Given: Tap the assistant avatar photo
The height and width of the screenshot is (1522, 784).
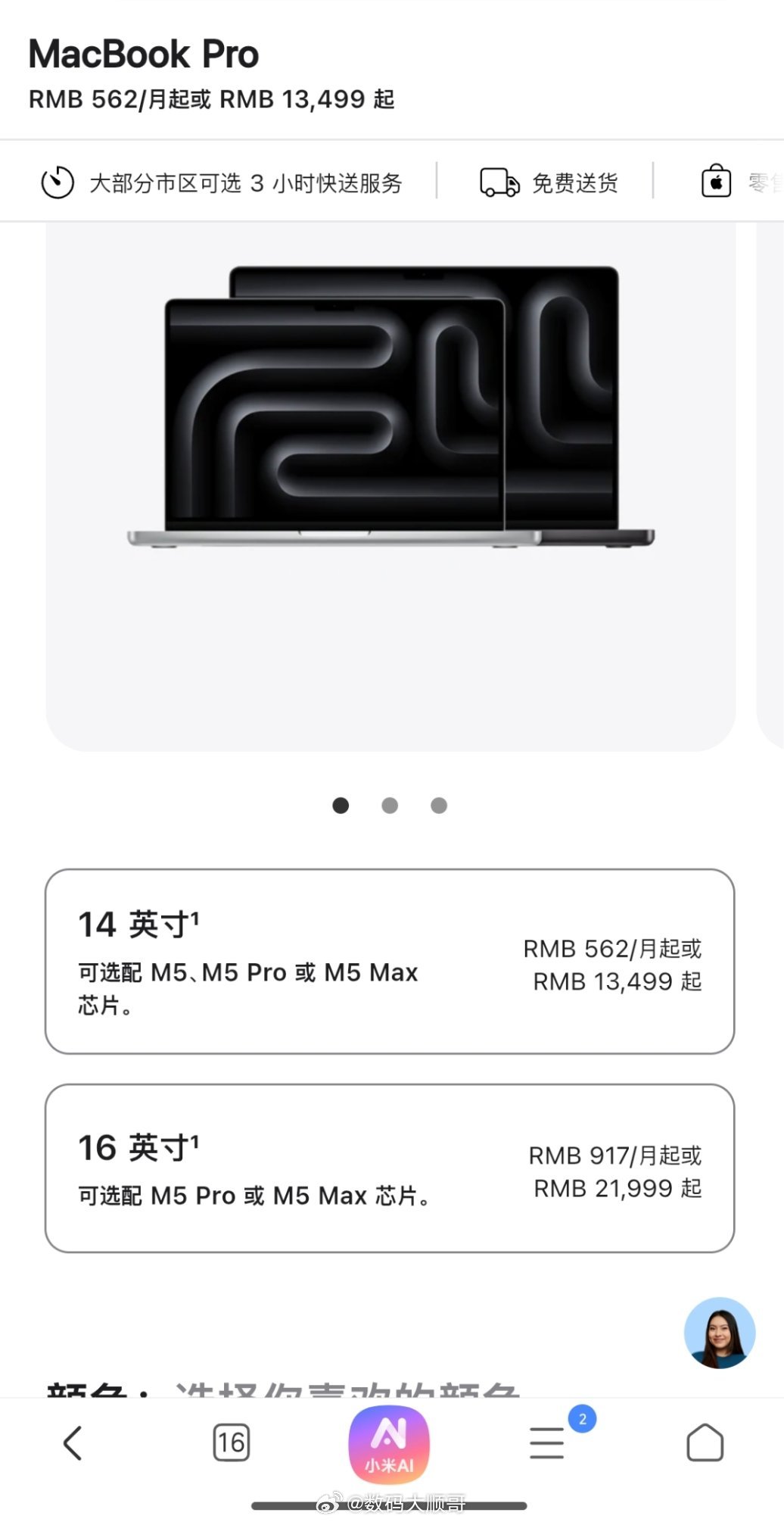Looking at the screenshot, I should [719, 1334].
